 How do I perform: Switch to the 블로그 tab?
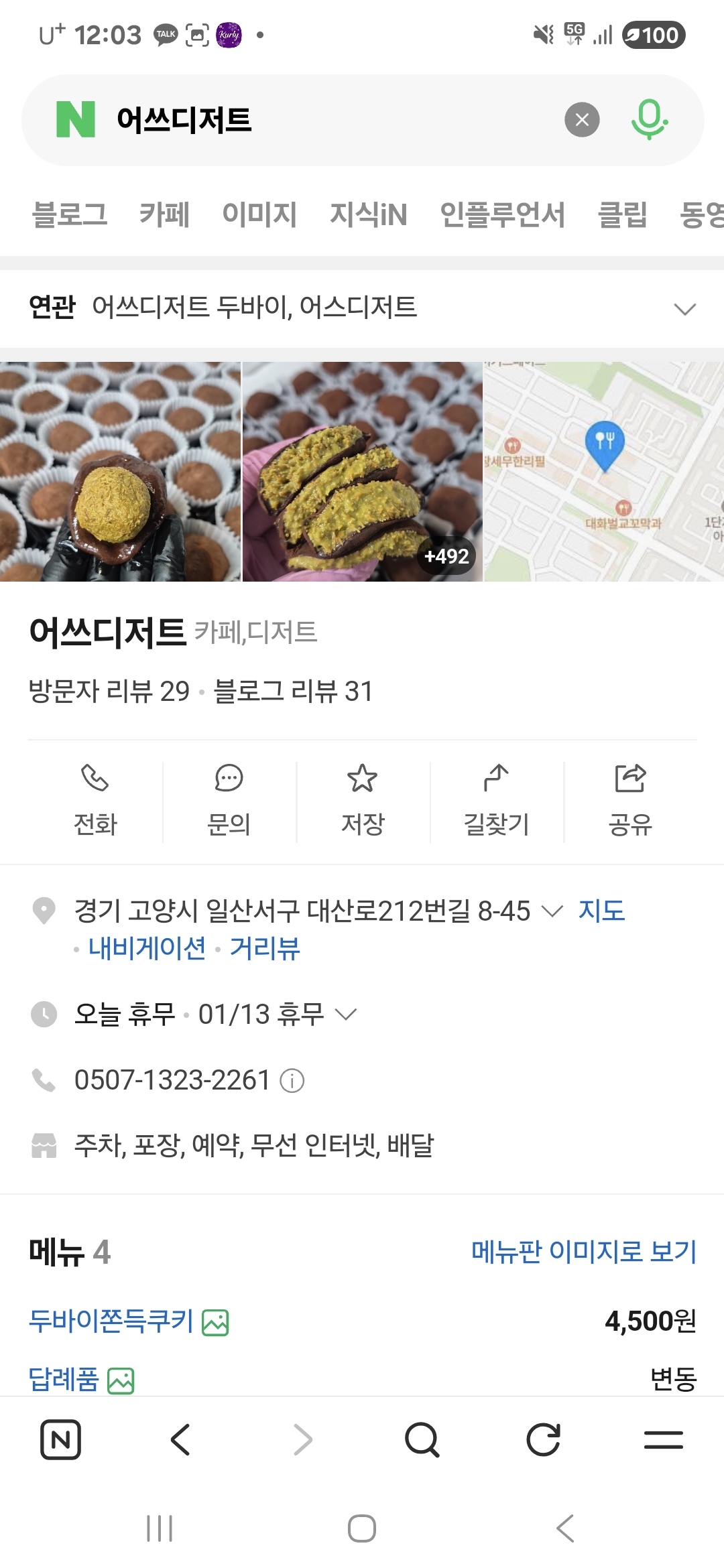(70, 214)
